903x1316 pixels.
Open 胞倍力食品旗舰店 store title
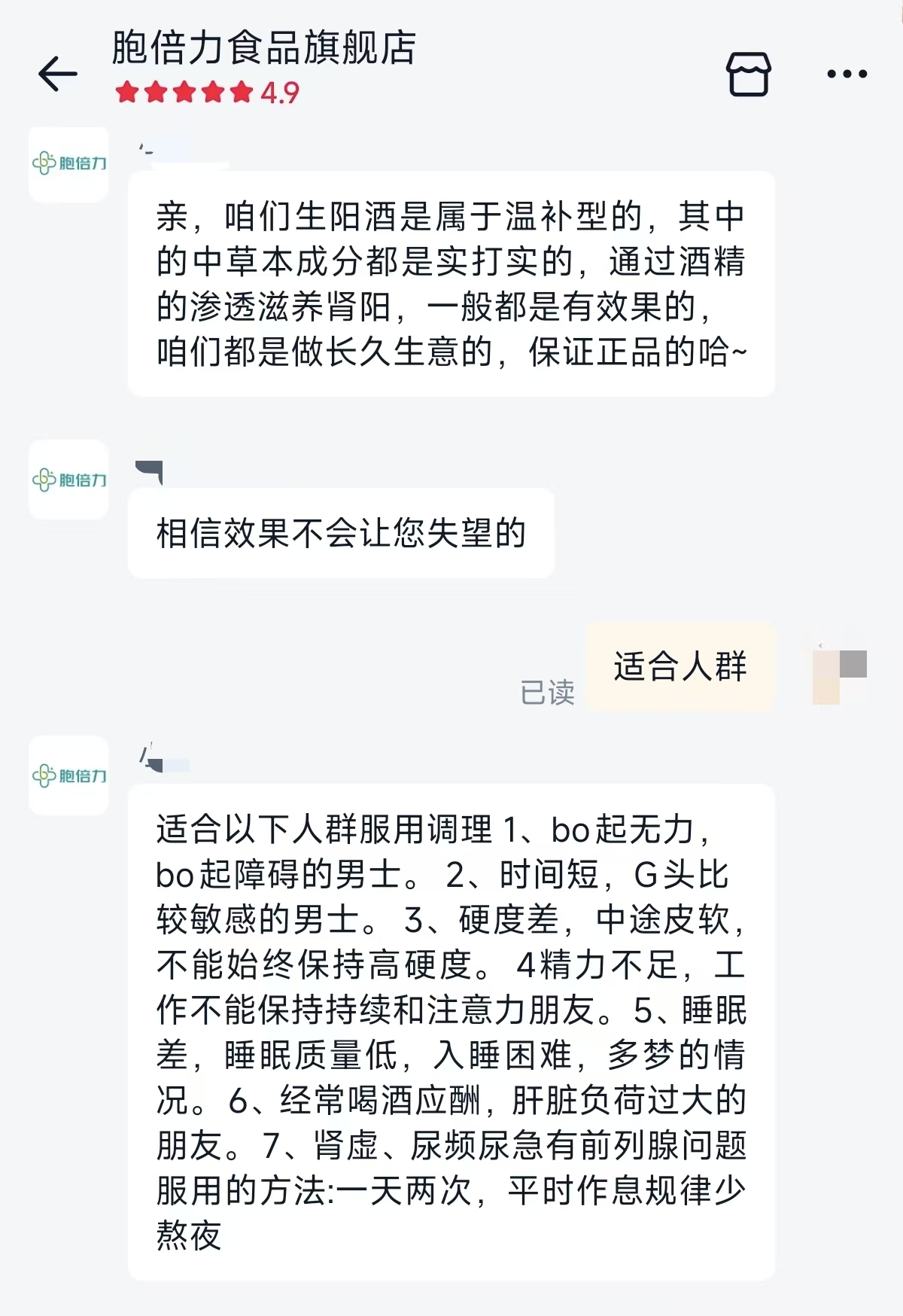263,48
